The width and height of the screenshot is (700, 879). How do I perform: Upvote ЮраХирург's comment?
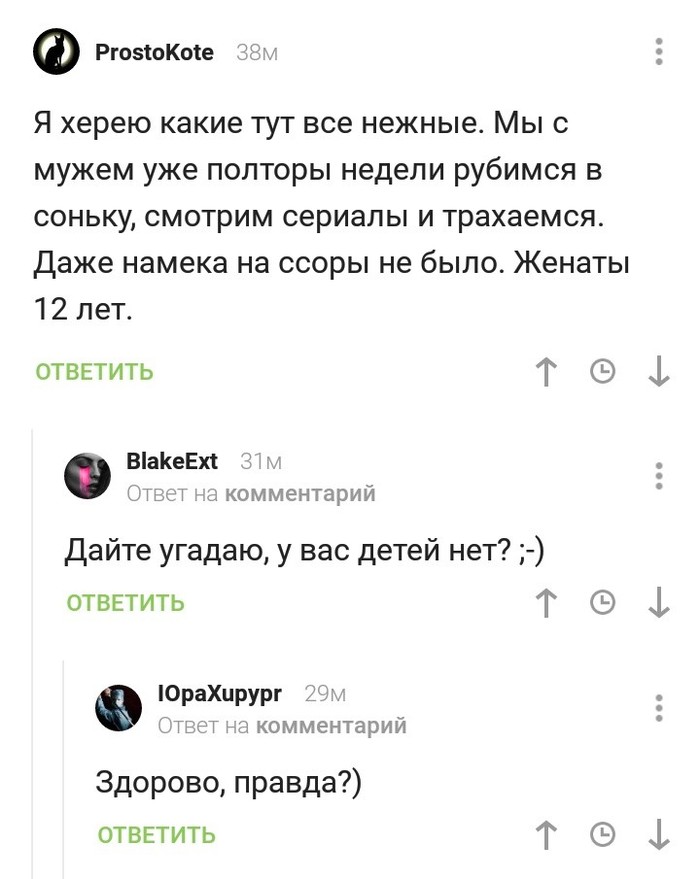546,835
